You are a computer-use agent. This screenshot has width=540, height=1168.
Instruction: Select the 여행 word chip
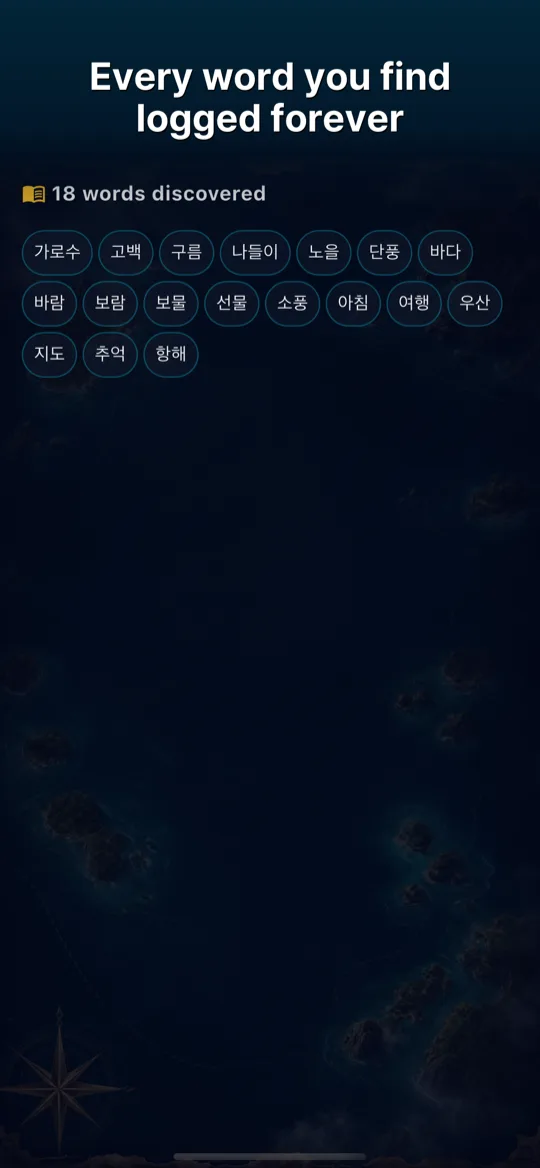point(414,303)
